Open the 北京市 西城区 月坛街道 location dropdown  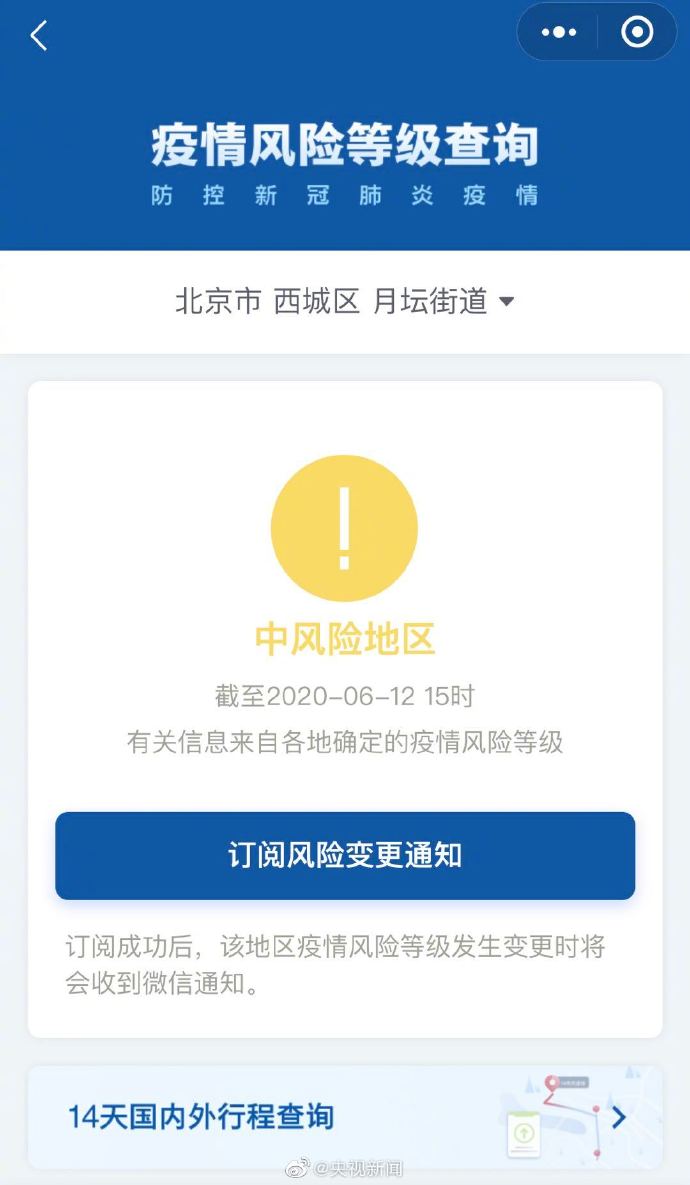[345, 301]
